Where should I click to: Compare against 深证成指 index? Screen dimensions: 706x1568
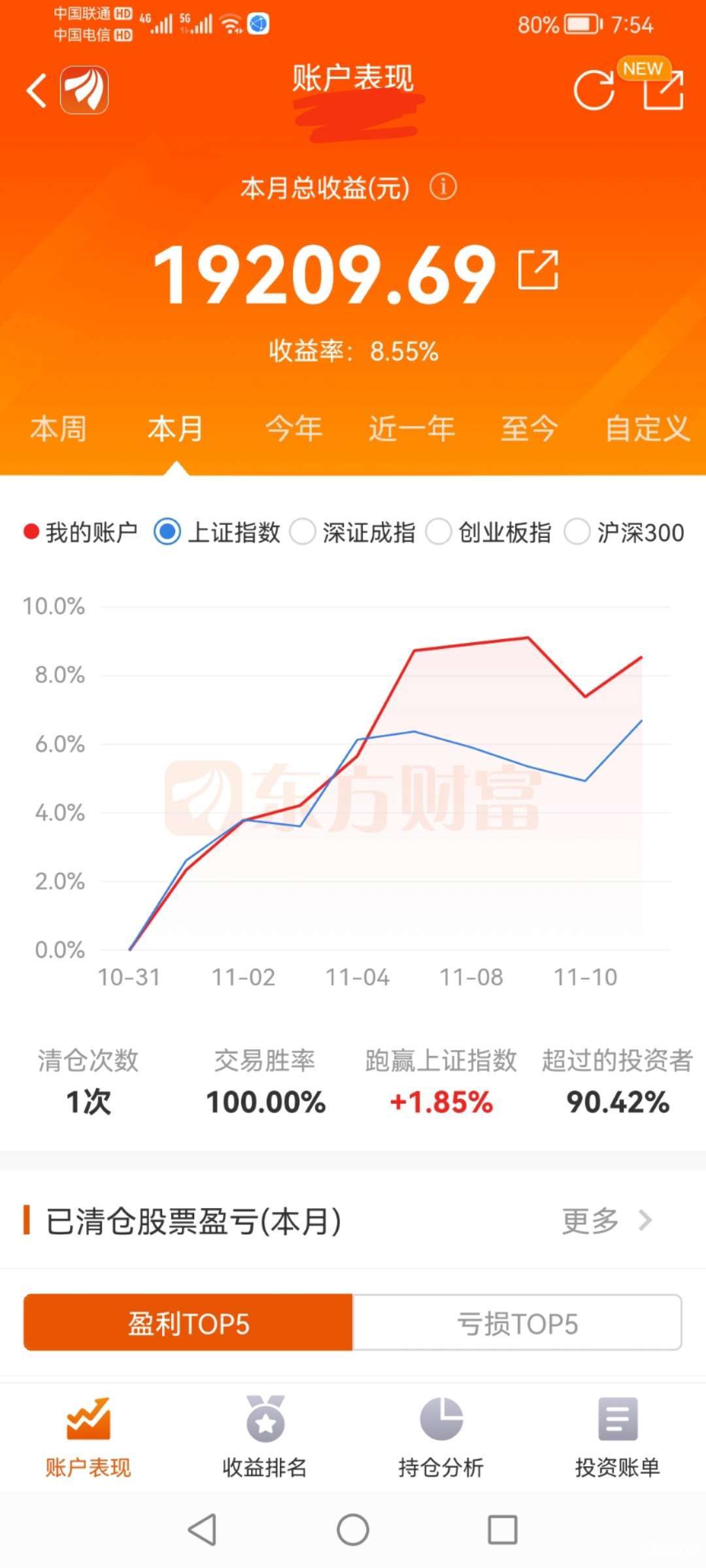tap(353, 532)
